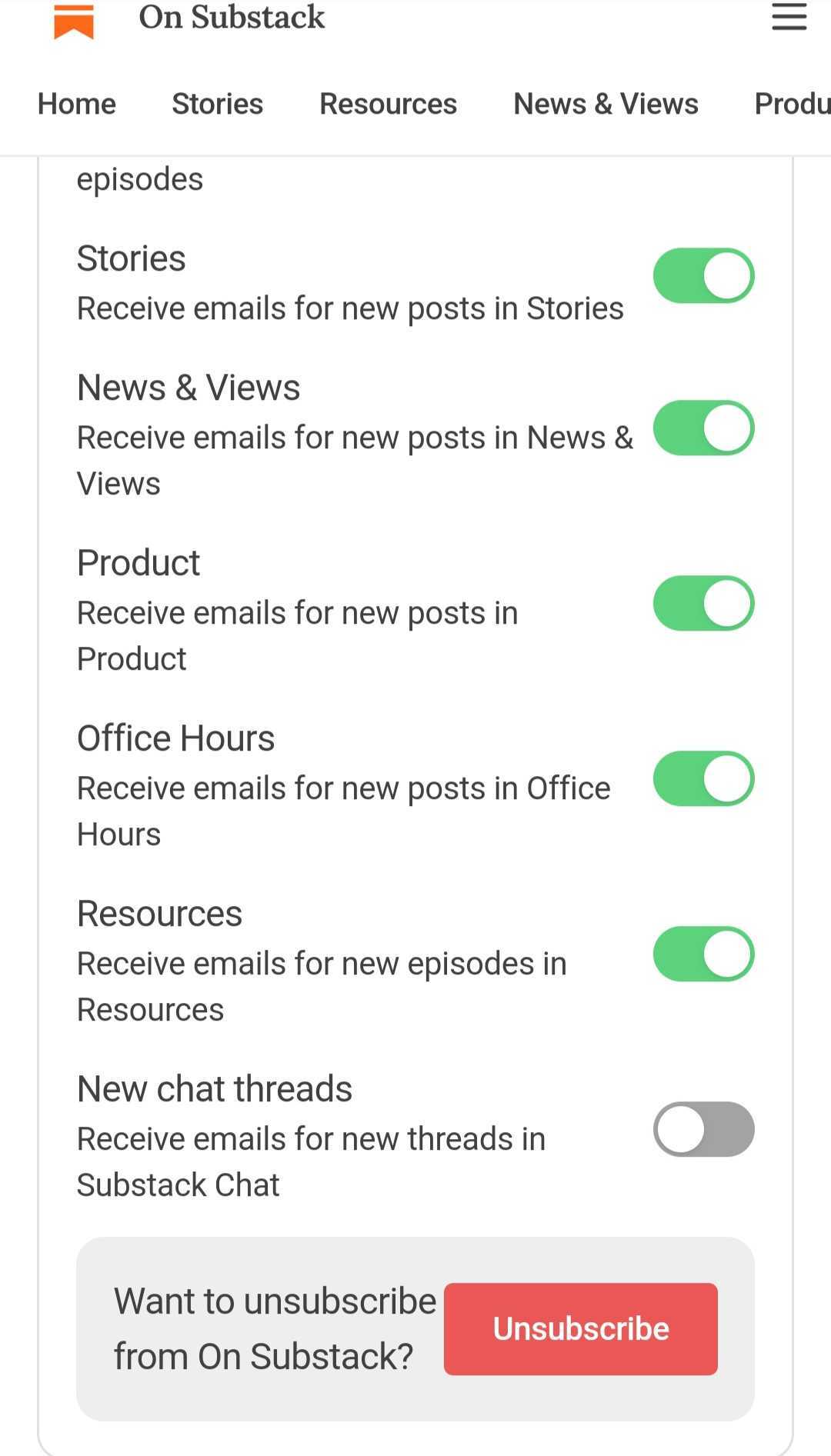This screenshot has height=1456, width=831.
Task: Click the Stories preference heading
Action: pyautogui.click(x=131, y=258)
